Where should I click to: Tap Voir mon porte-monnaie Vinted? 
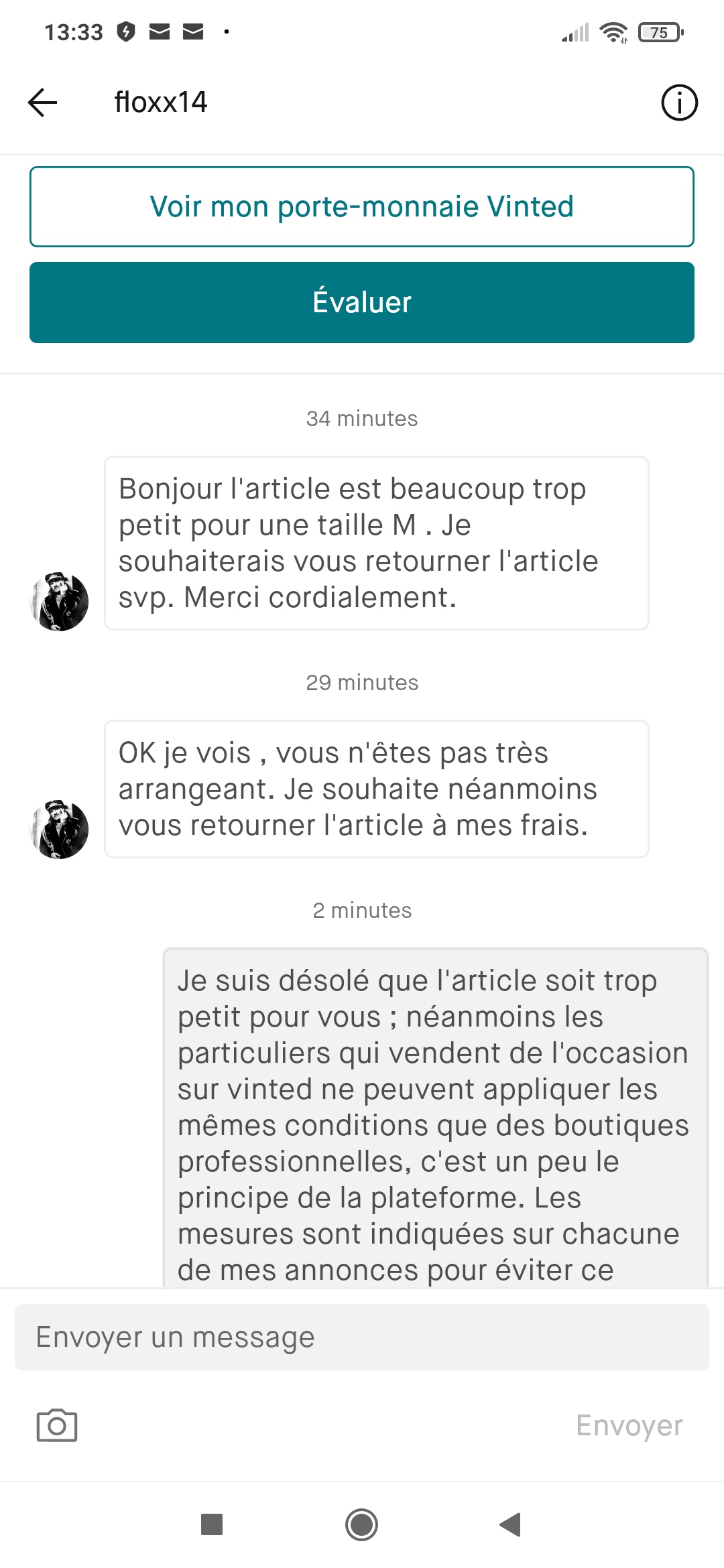click(362, 206)
